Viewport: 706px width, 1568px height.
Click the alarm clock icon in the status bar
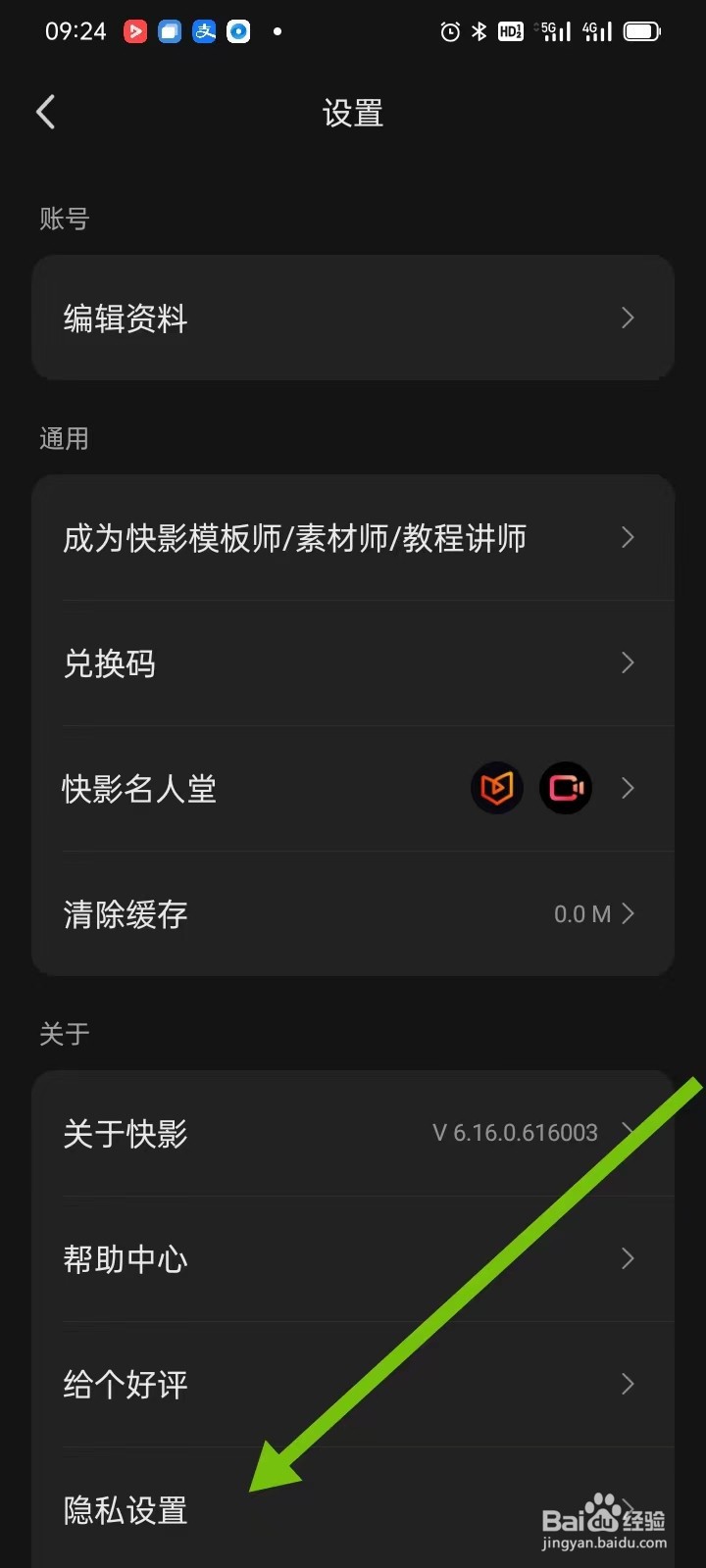pyautogui.click(x=449, y=30)
